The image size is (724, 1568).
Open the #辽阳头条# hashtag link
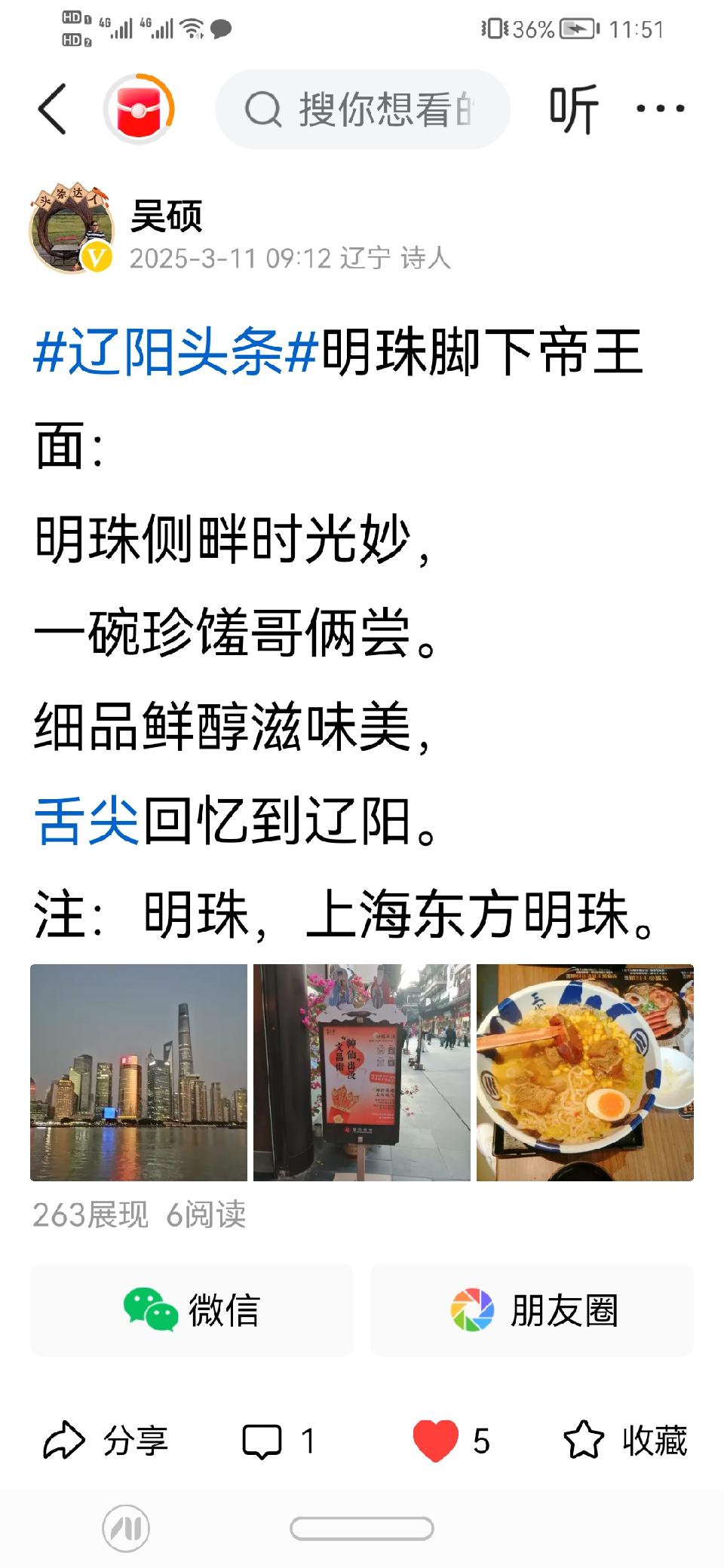pyautogui.click(x=176, y=352)
